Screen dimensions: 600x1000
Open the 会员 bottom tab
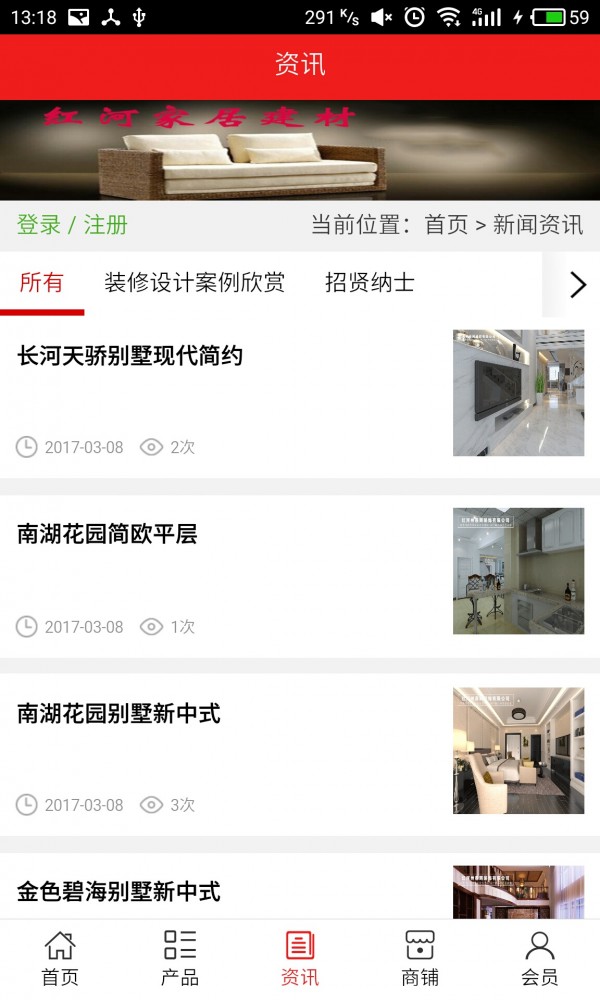(x=540, y=958)
